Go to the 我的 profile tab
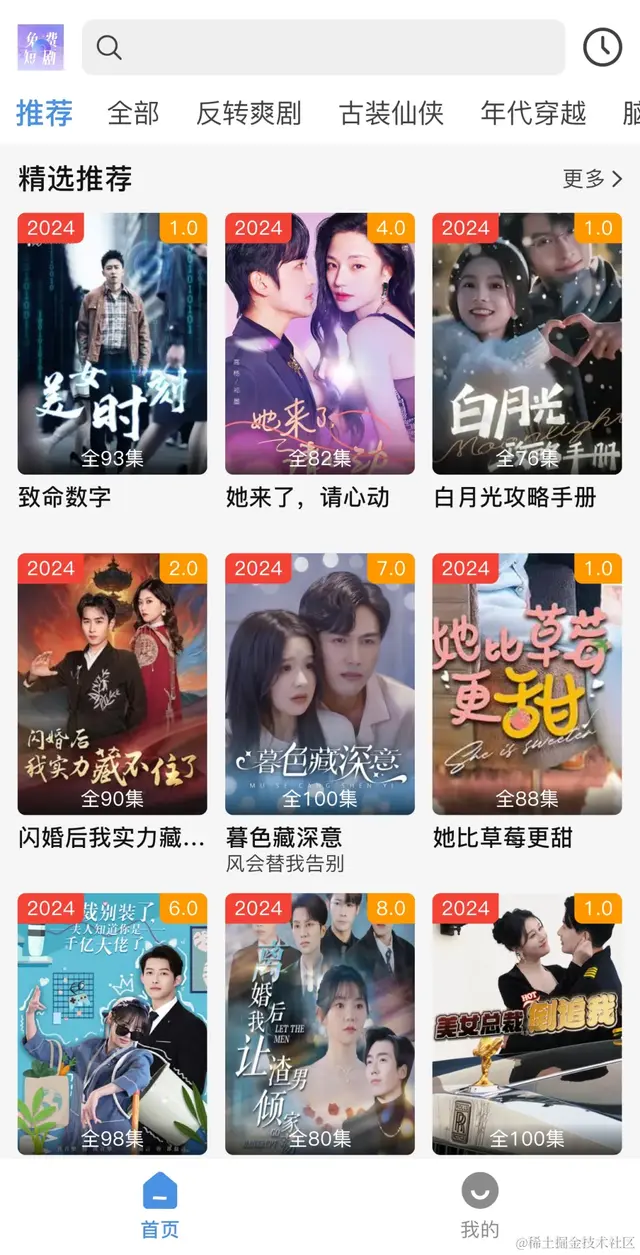The width and height of the screenshot is (640, 1255). pos(480,1205)
